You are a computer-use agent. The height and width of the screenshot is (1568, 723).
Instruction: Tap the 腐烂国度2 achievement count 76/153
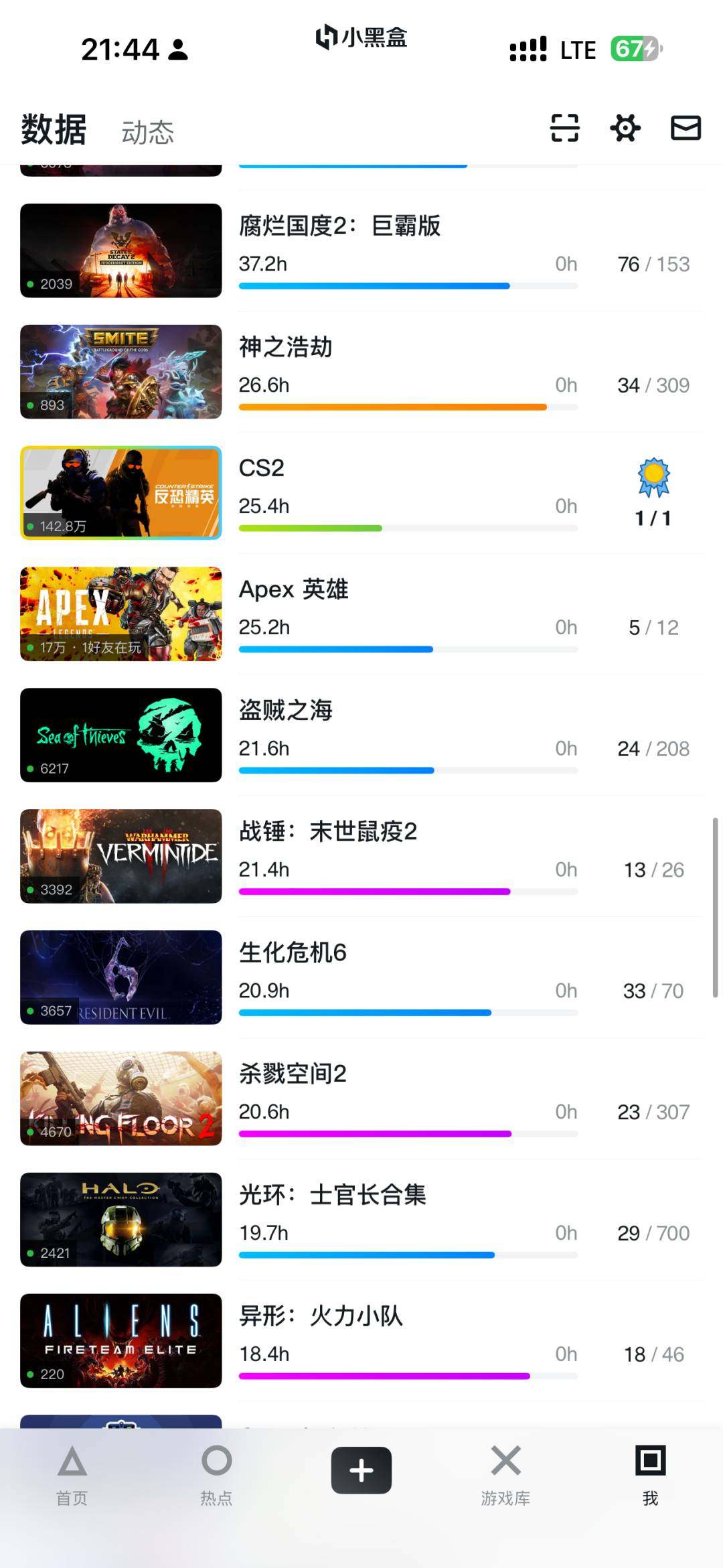[x=653, y=264]
